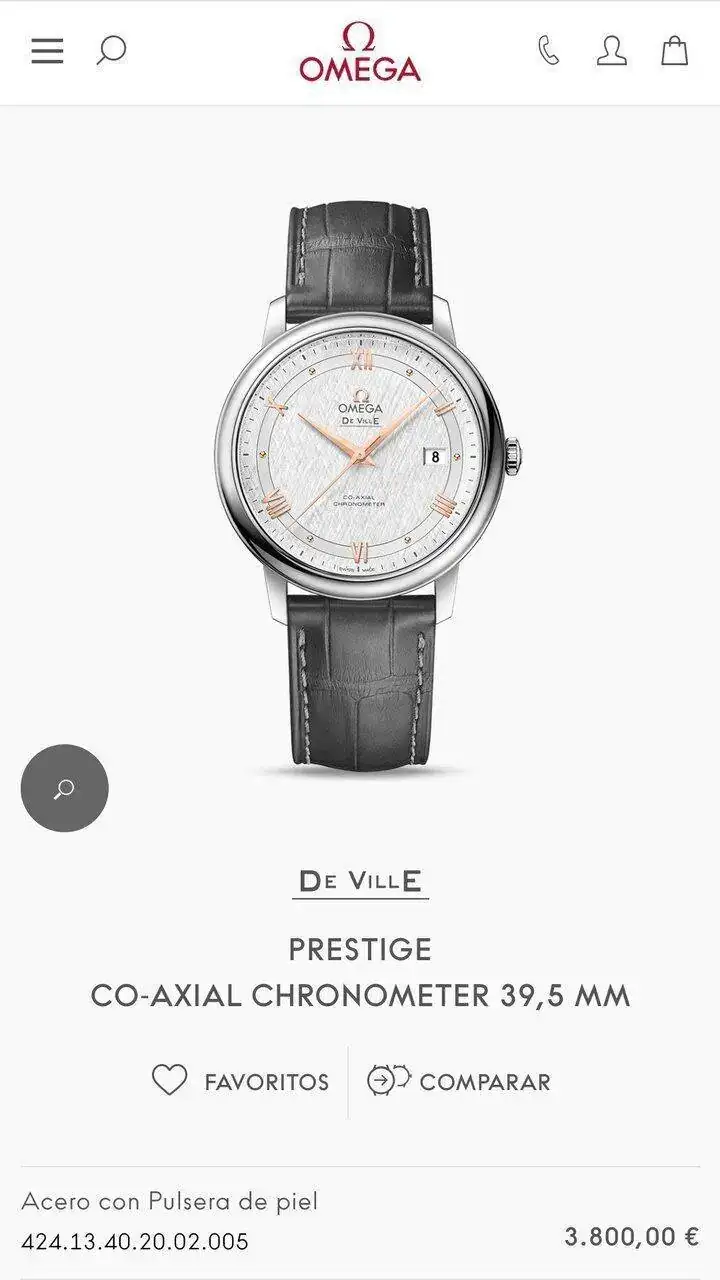
Task: Zoom the watch image with magnifier button
Action: [64, 788]
